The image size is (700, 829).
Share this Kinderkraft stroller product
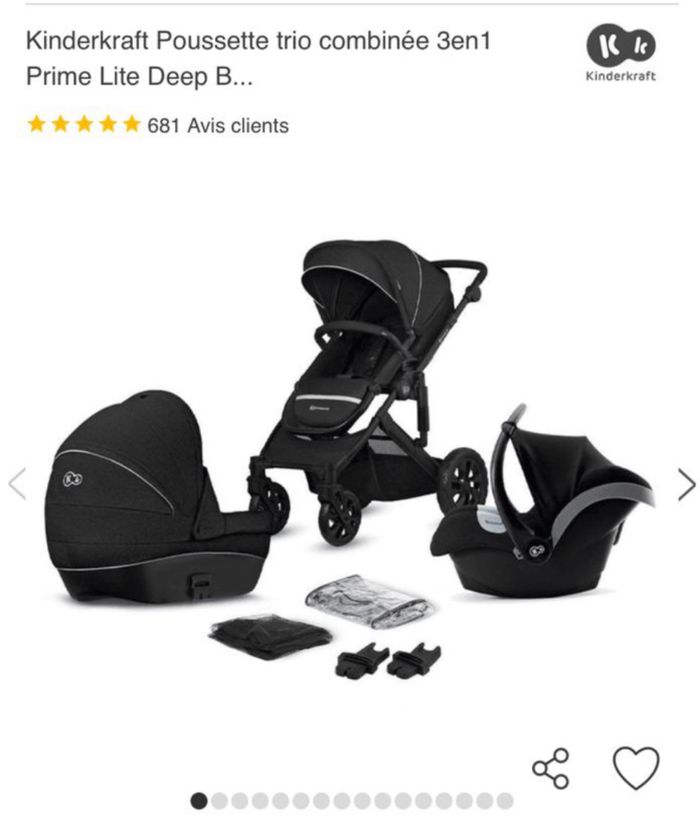(x=550, y=768)
